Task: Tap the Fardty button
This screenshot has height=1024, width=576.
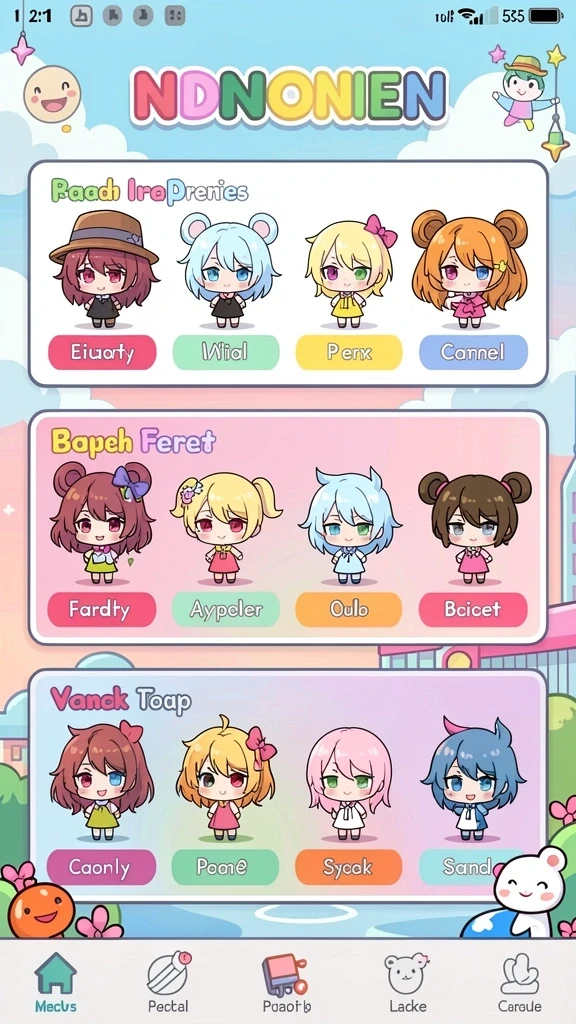Action: pos(102,609)
